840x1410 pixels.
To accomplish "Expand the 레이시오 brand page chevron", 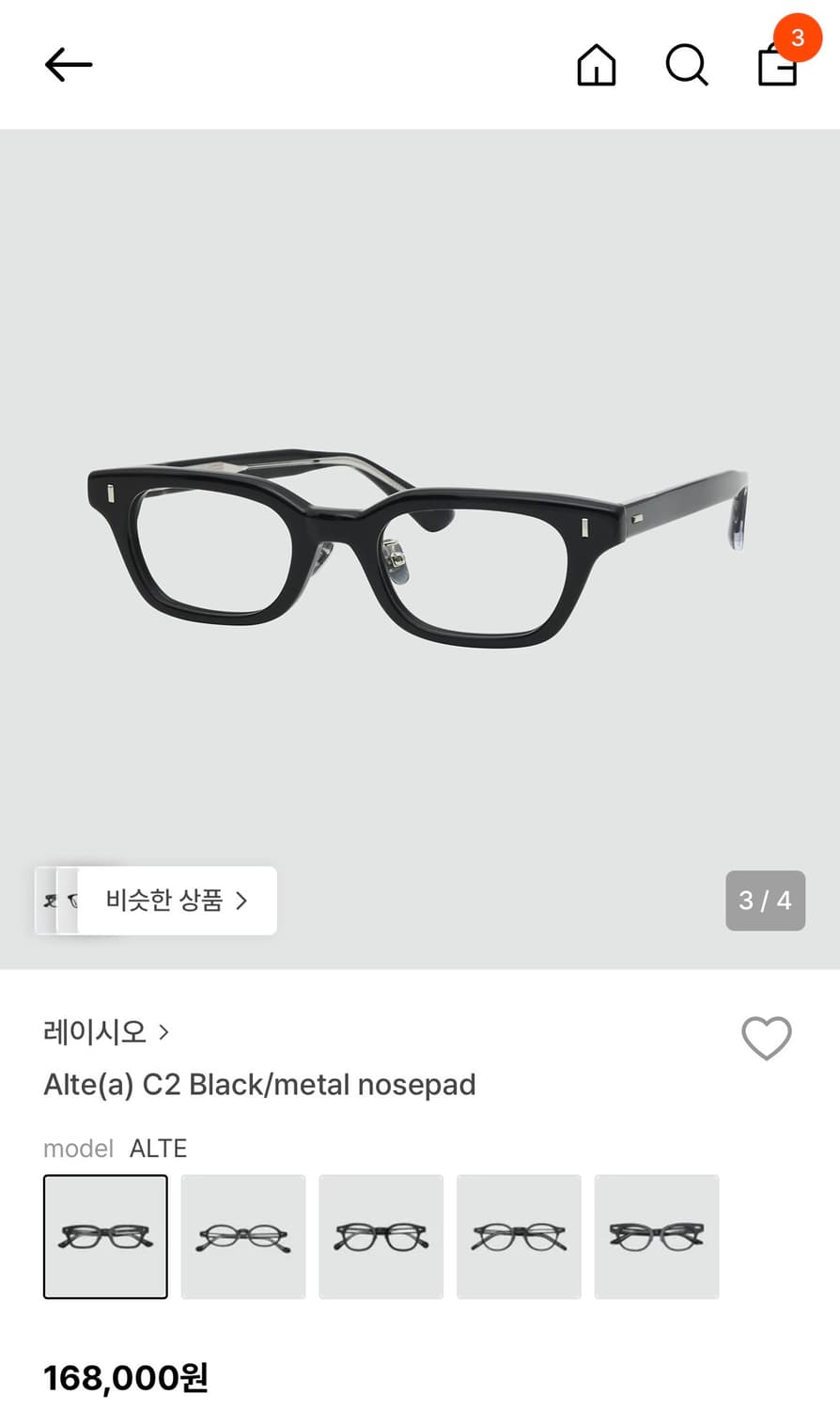I will click(163, 1030).
